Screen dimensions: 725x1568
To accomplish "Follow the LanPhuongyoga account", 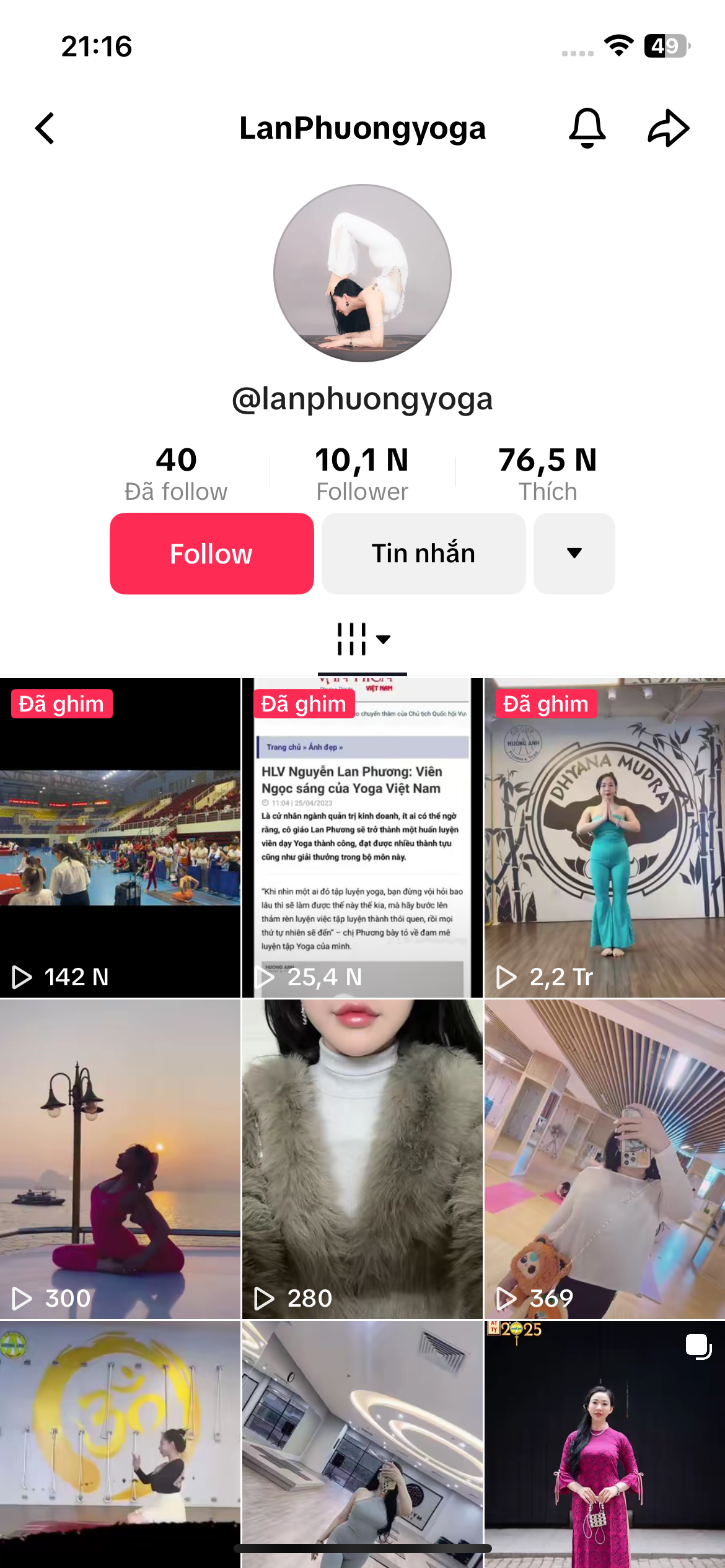I will point(211,553).
